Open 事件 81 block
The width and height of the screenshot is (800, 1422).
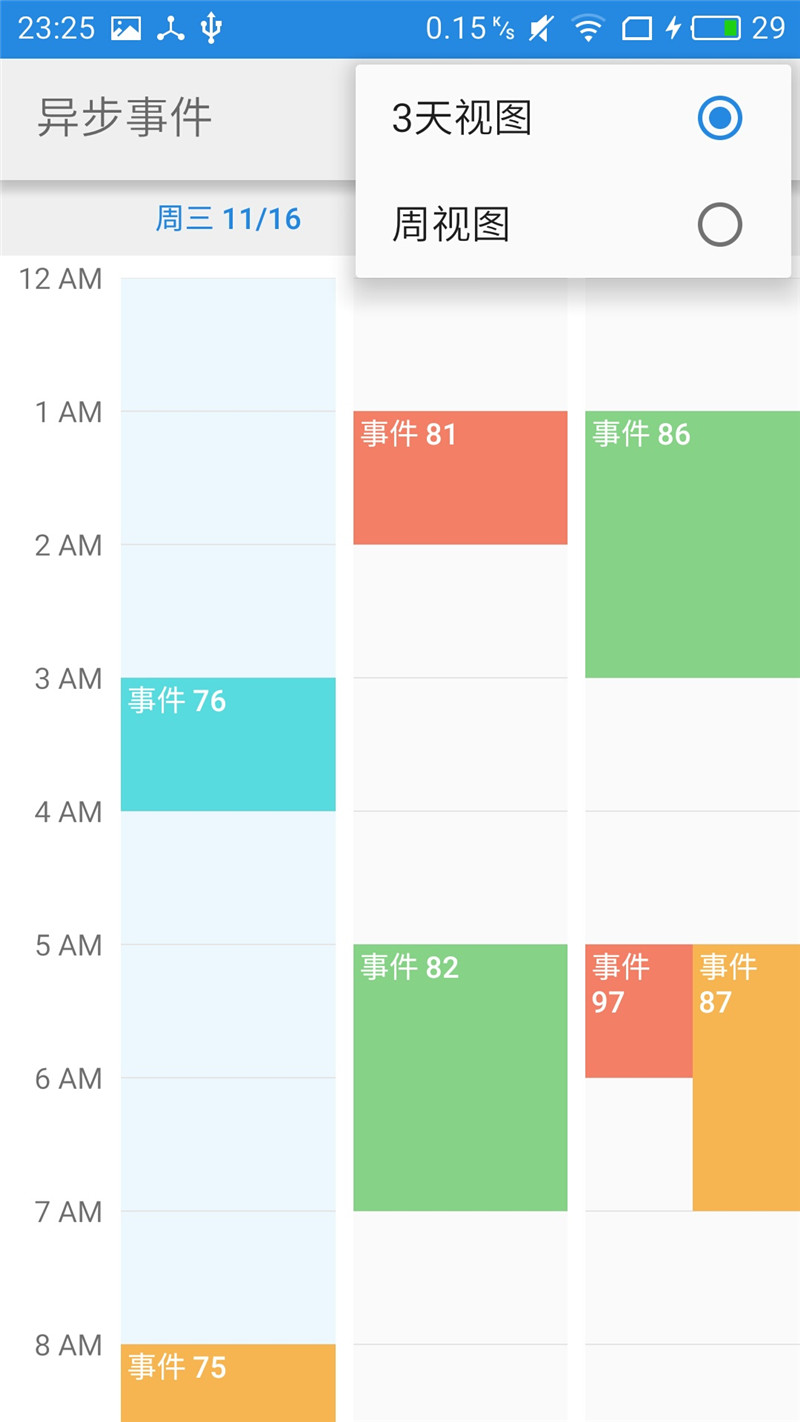[x=460, y=477]
